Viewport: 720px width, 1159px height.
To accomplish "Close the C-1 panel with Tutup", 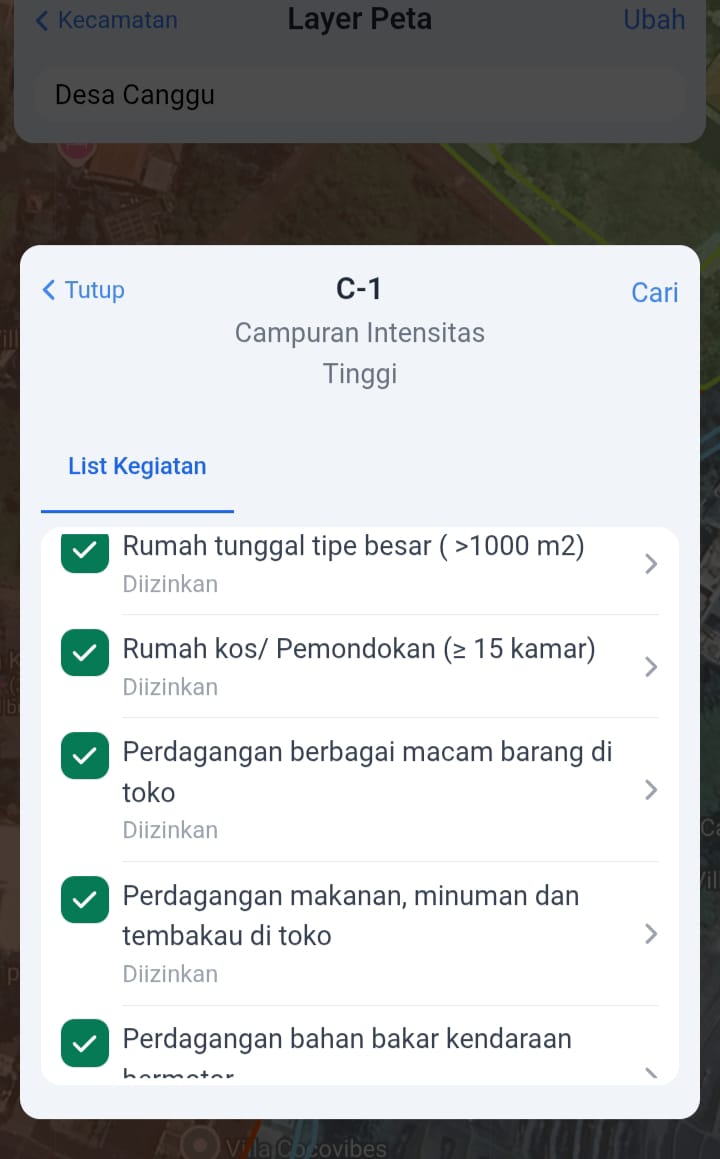I will pos(83,290).
